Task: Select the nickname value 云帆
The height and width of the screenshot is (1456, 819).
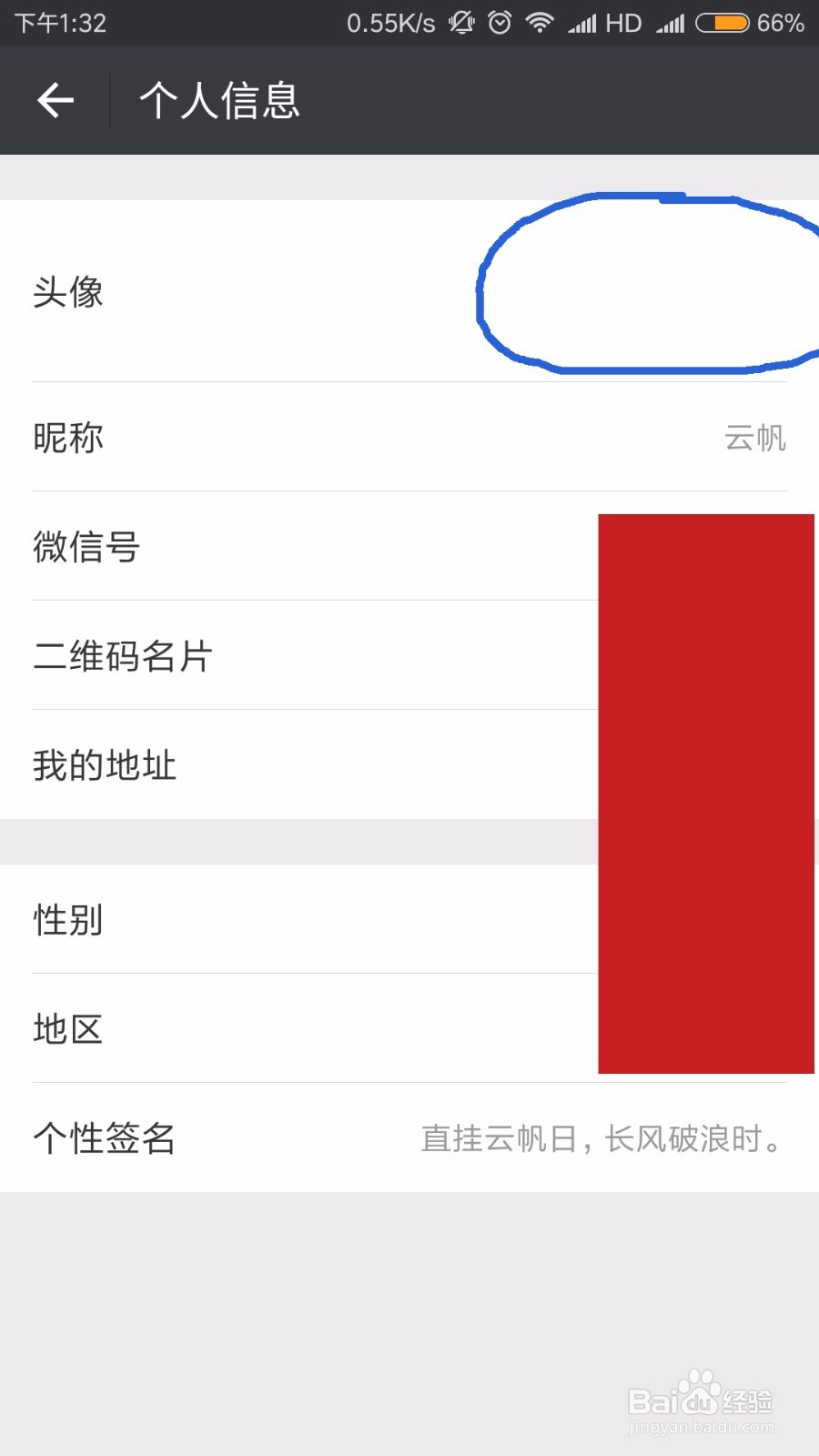Action: click(758, 438)
